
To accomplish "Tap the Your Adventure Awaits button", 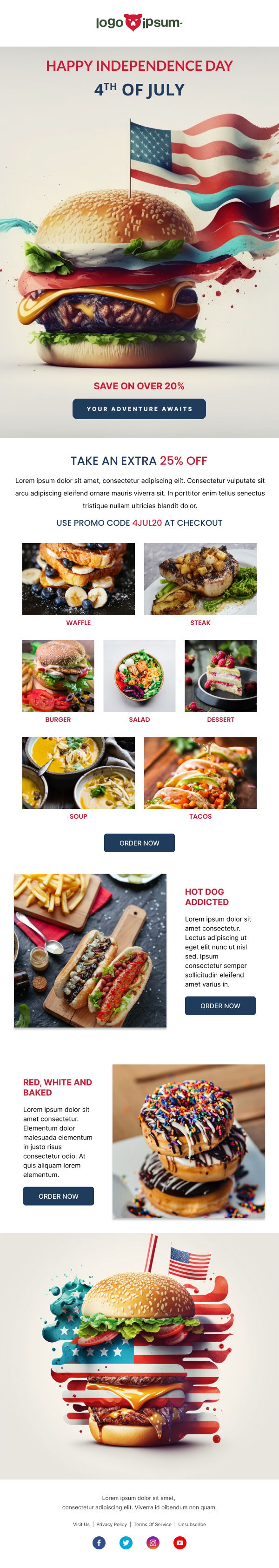I will (x=139, y=408).
